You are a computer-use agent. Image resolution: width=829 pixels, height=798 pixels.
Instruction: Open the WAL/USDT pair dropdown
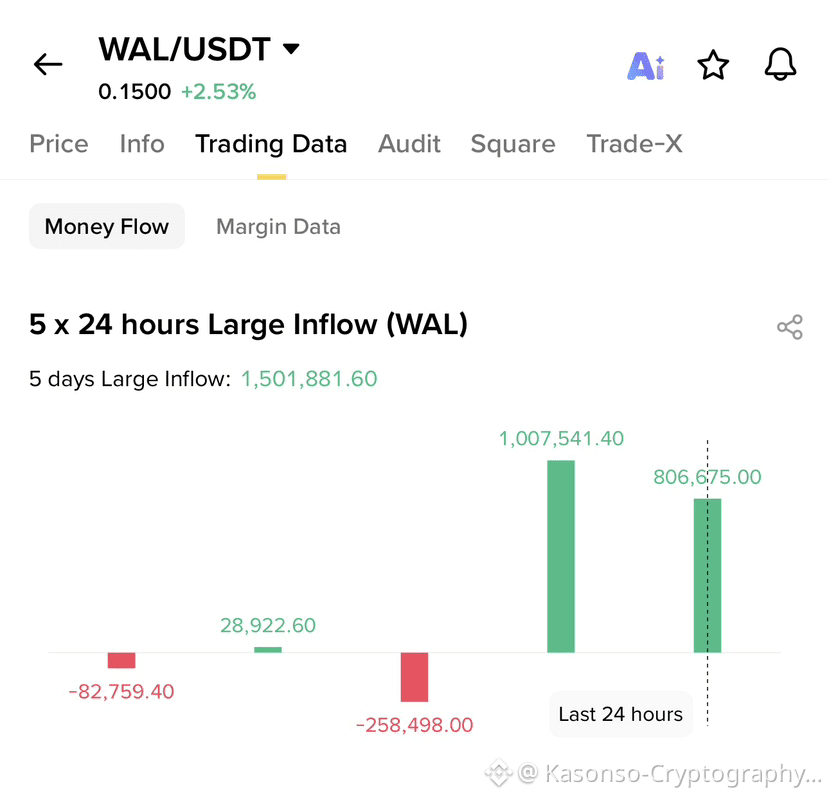coord(291,49)
